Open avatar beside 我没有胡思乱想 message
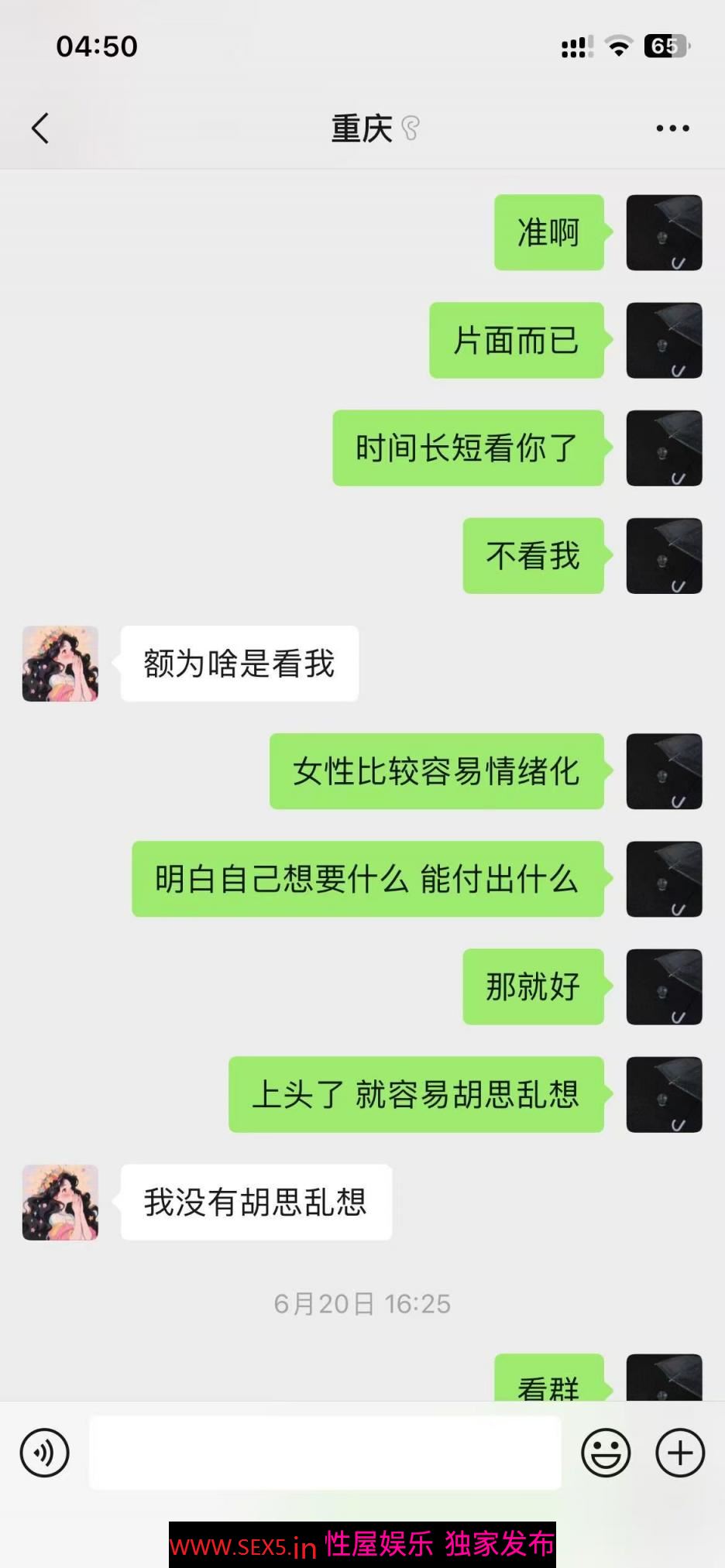725x1568 pixels. (60, 1202)
